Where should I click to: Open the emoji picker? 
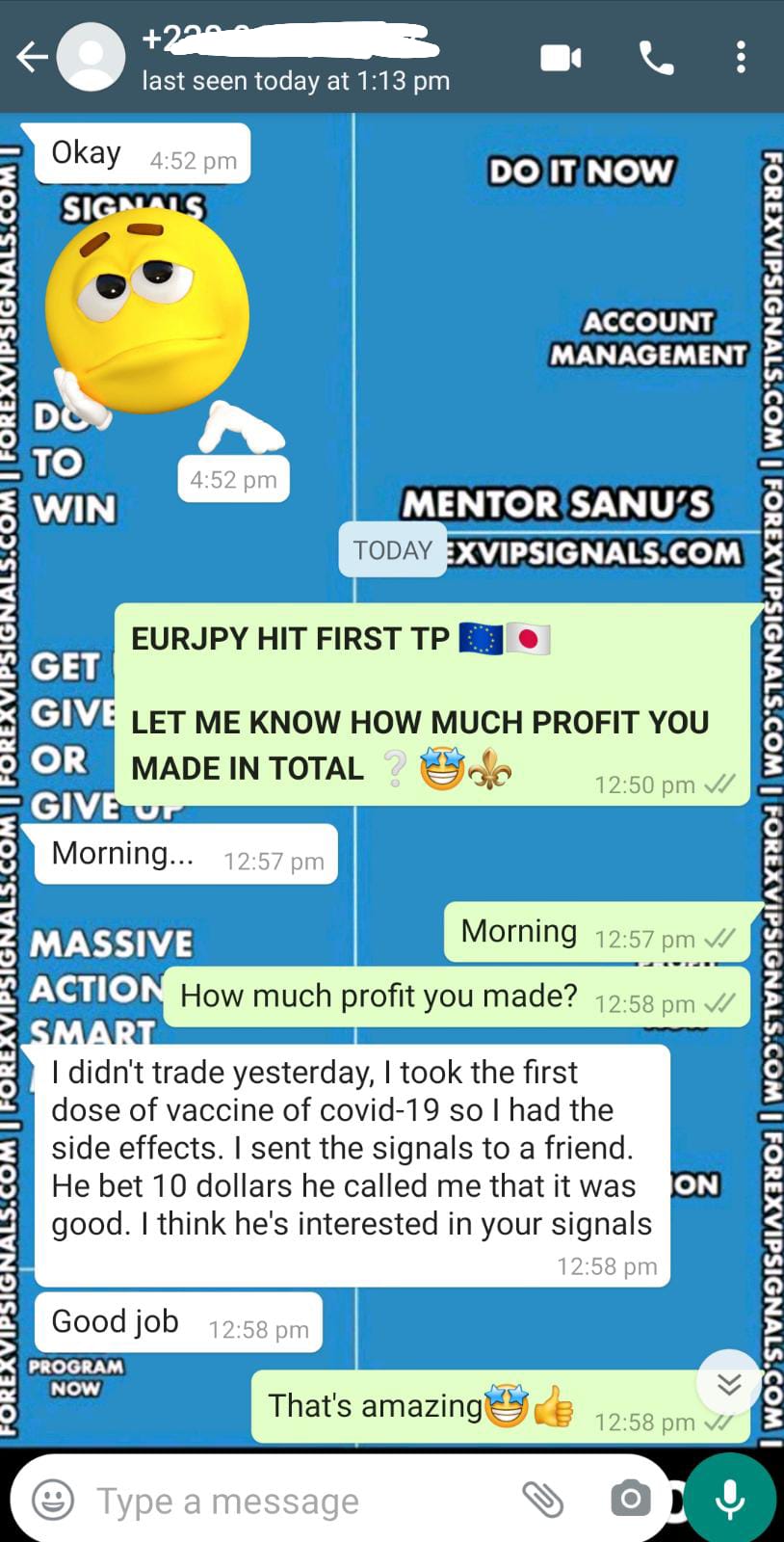point(53,1500)
